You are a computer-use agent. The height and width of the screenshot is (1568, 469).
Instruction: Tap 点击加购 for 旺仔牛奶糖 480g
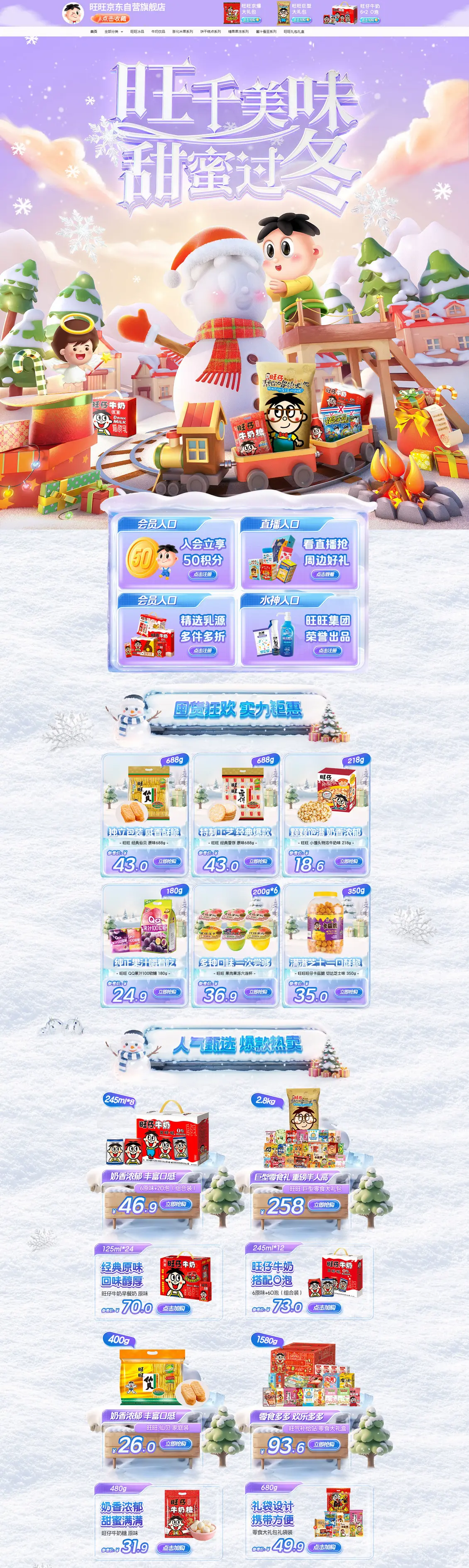[174, 1547]
